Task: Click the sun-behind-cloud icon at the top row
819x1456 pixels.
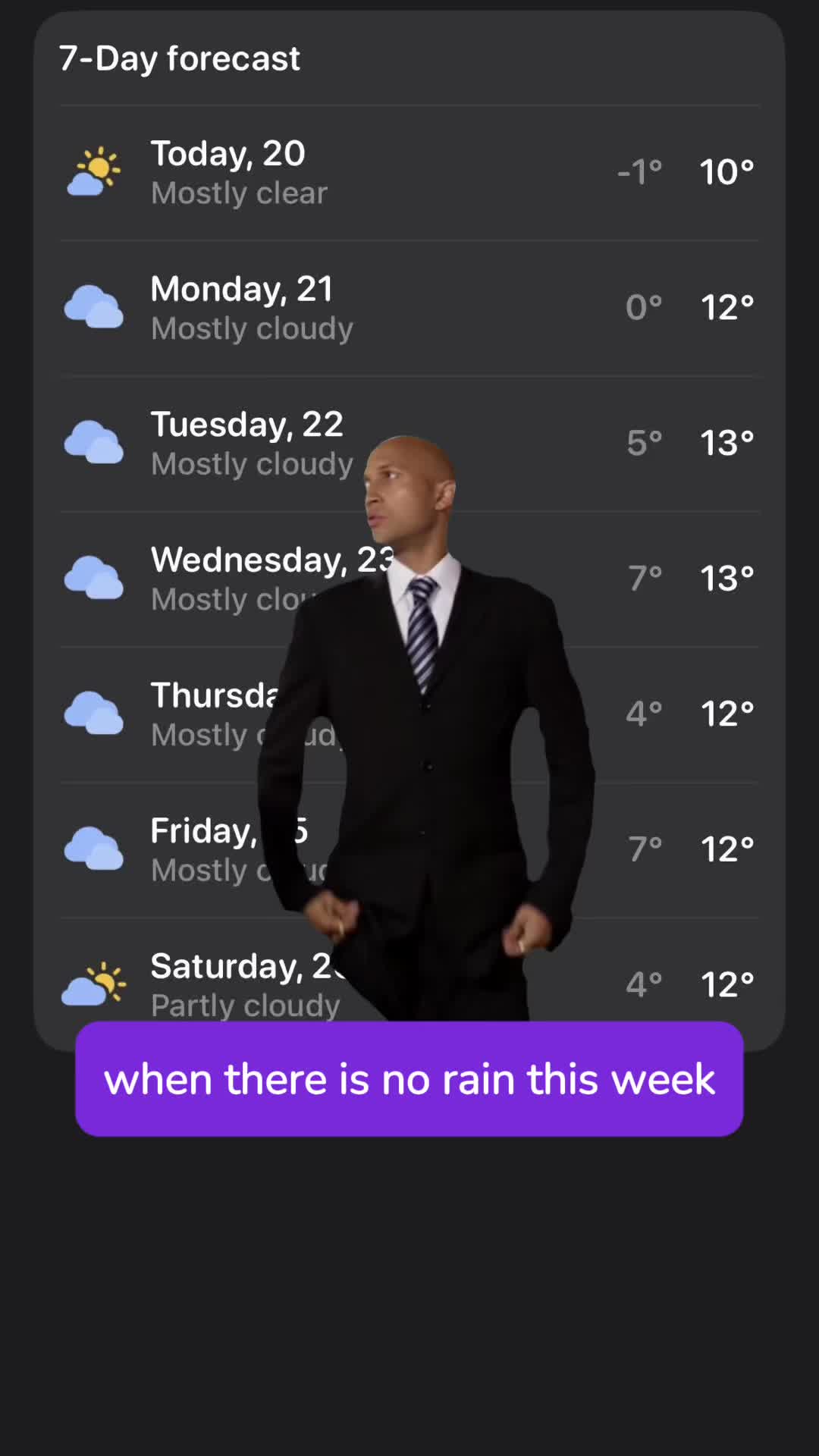Action: 93,170
